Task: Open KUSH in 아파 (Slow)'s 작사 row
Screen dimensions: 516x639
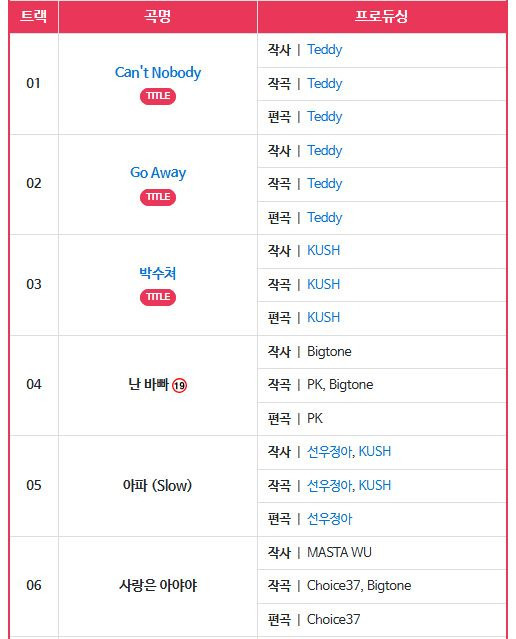Action: [x=375, y=452]
